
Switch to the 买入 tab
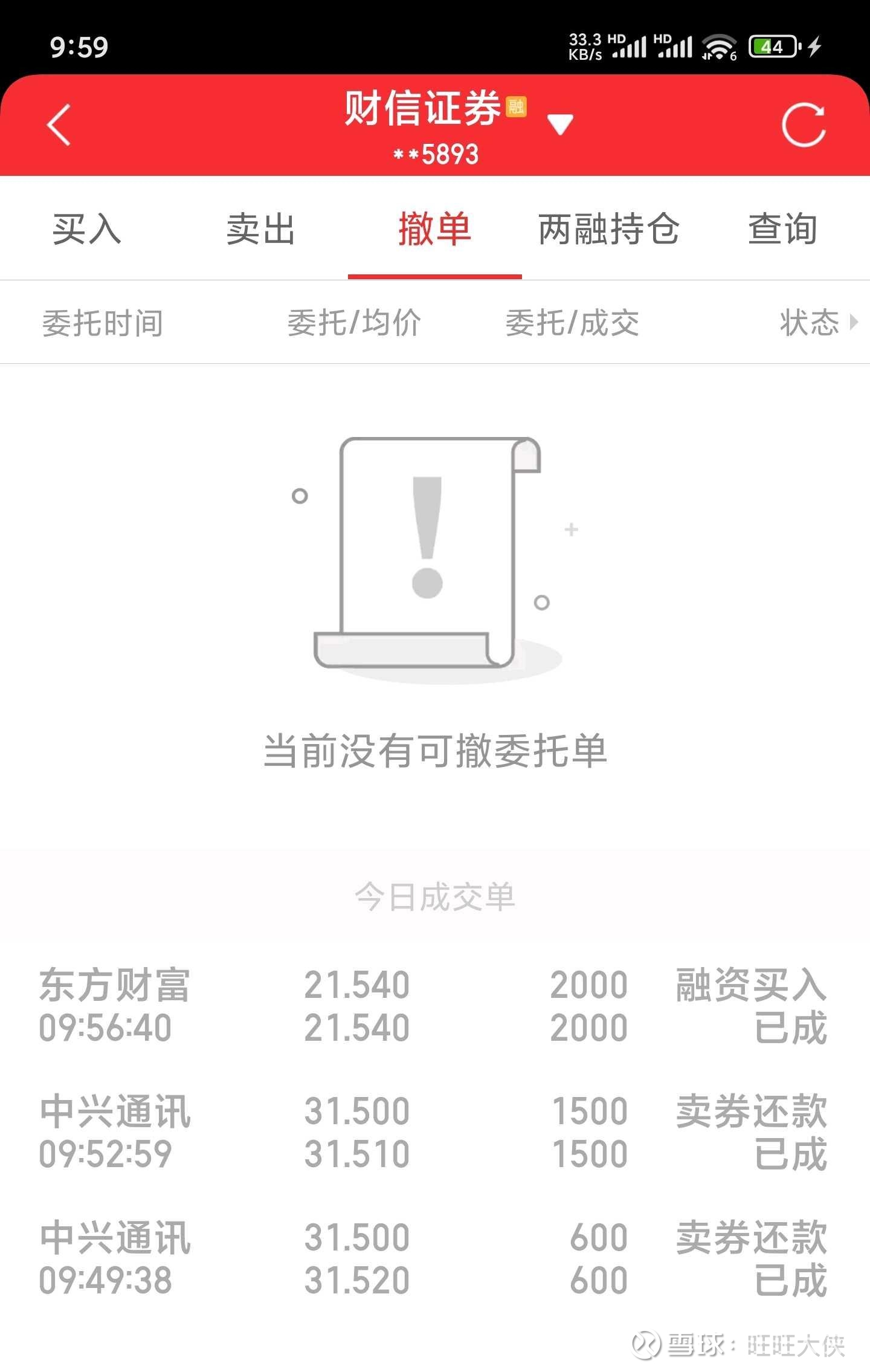pyautogui.click(x=85, y=230)
